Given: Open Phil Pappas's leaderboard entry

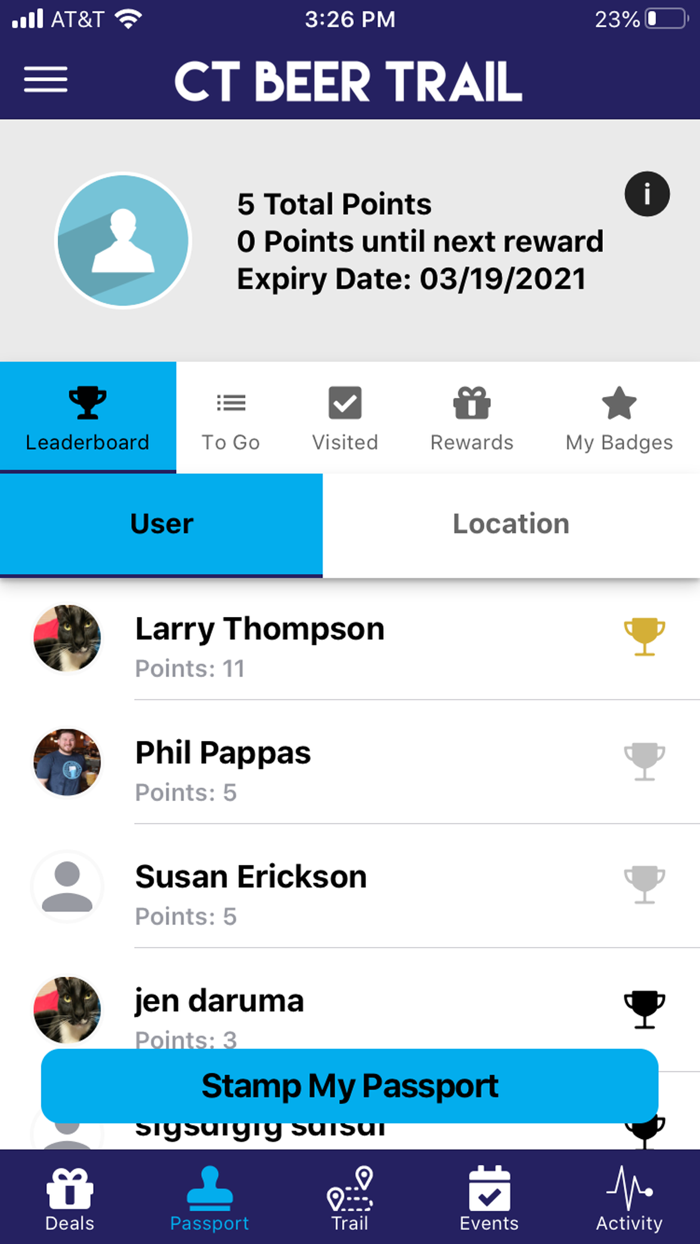Looking at the screenshot, I should pos(350,763).
